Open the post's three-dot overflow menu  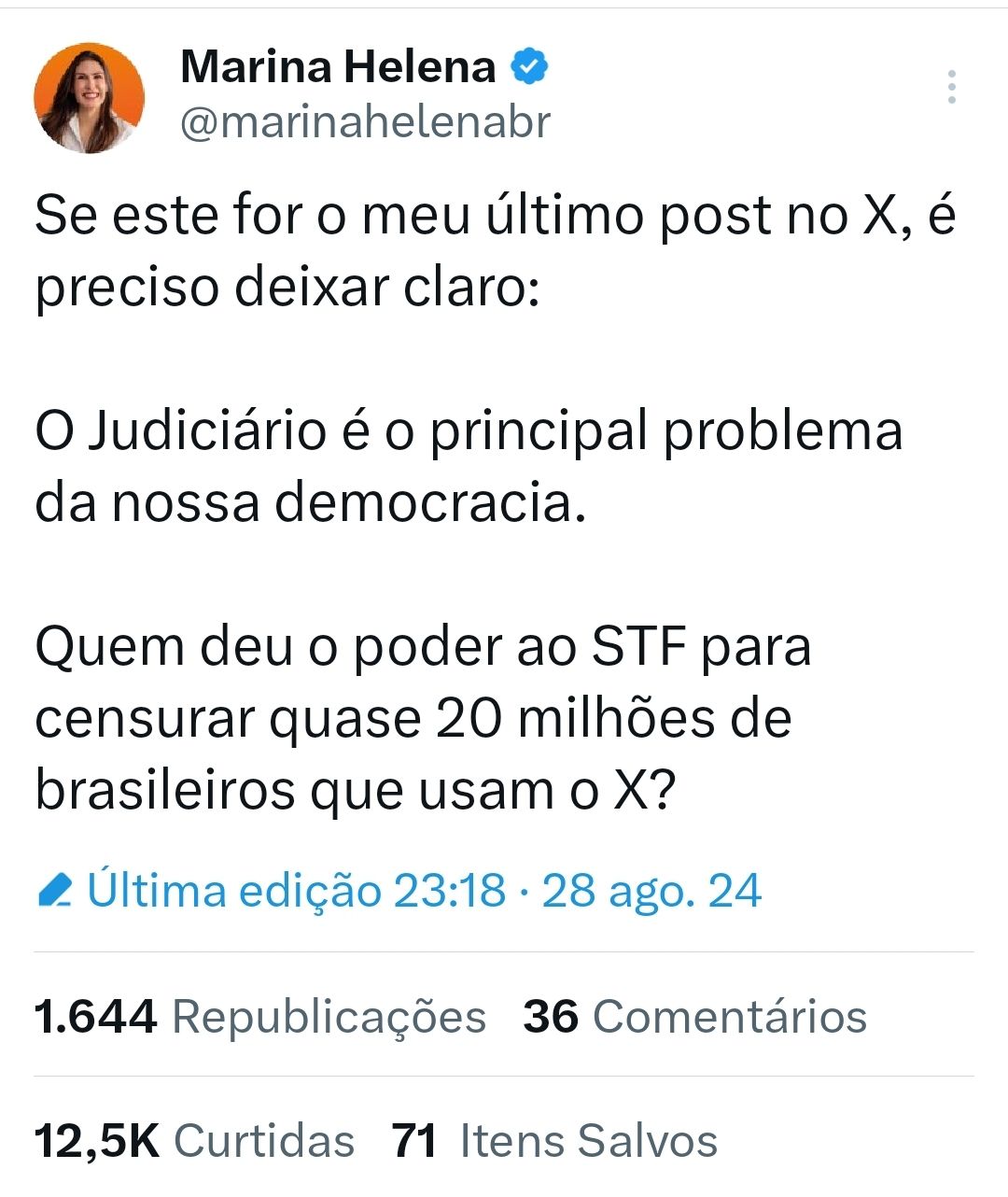pyautogui.click(x=951, y=87)
